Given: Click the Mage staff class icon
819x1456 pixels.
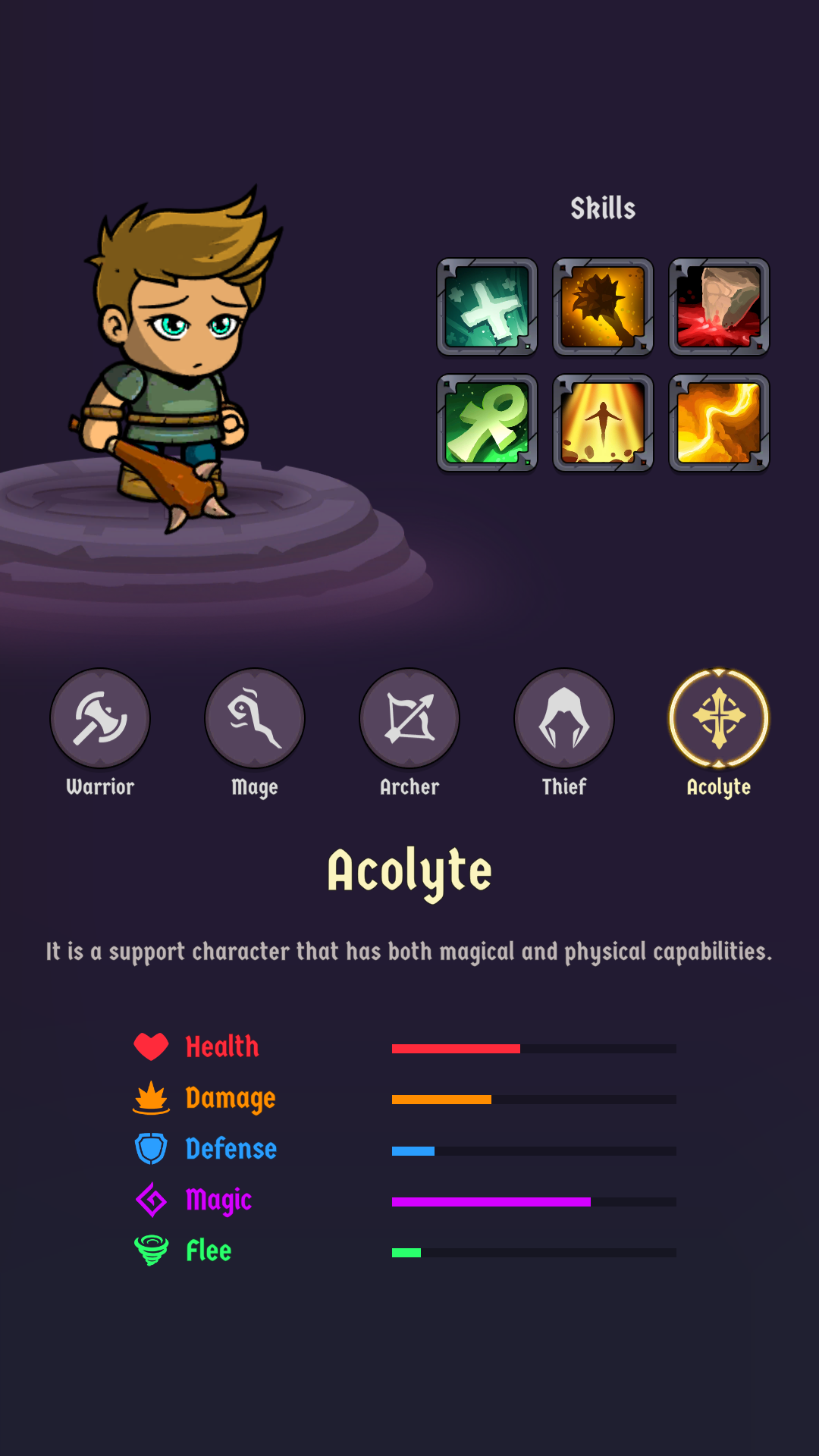Looking at the screenshot, I should pyautogui.click(x=255, y=717).
